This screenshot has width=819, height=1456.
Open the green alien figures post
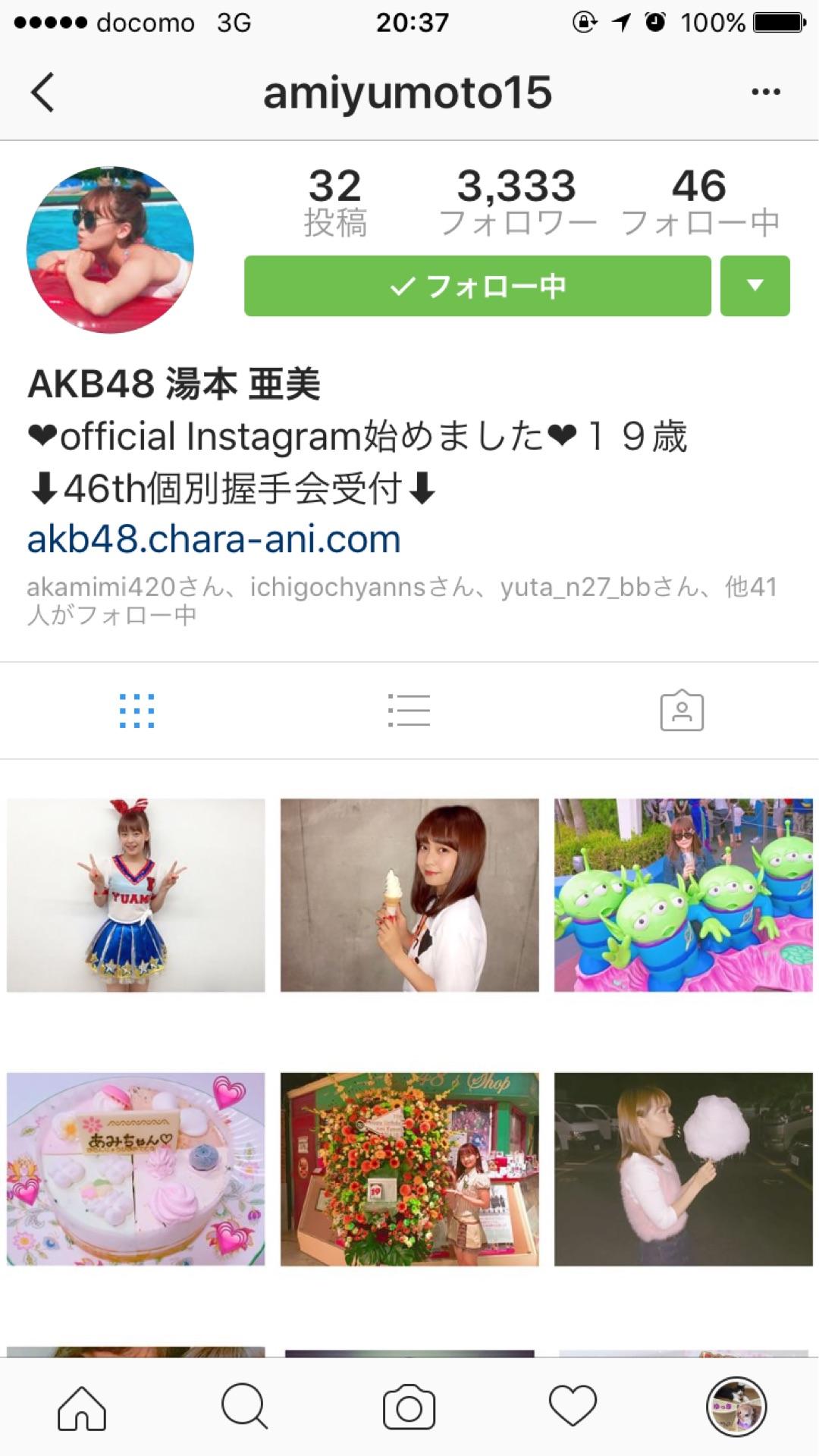coord(682,895)
